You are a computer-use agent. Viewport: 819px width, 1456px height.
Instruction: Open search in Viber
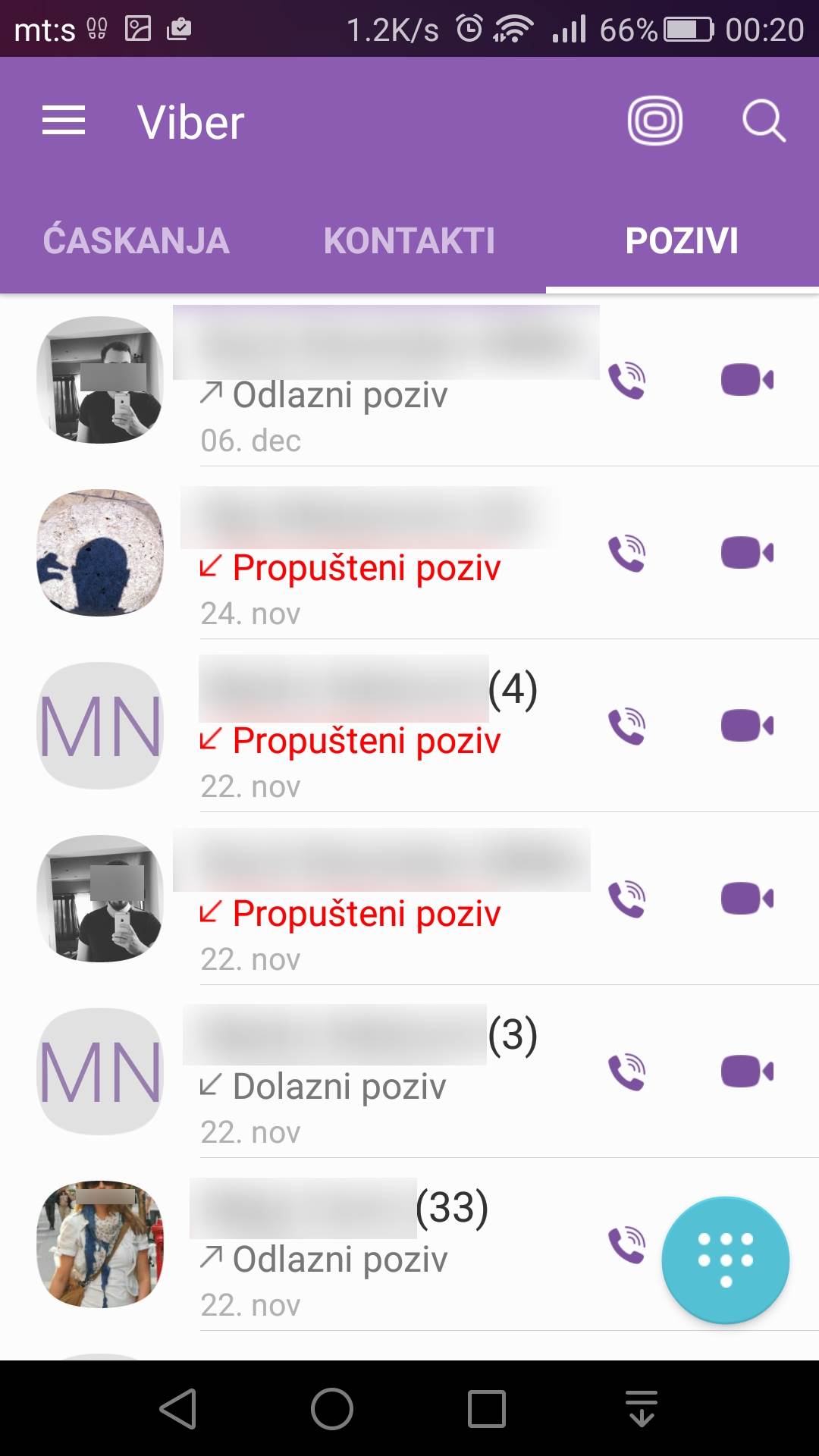coord(763,121)
